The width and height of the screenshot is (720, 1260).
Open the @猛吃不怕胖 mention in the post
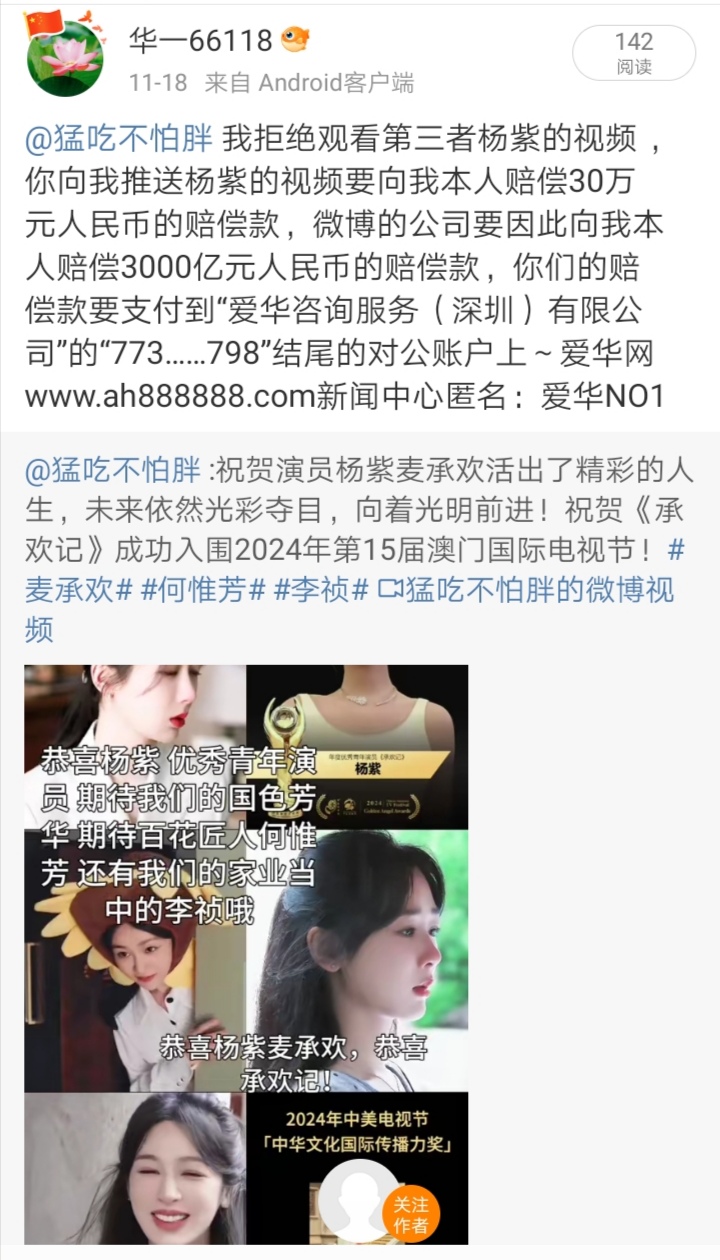coord(113,139)
